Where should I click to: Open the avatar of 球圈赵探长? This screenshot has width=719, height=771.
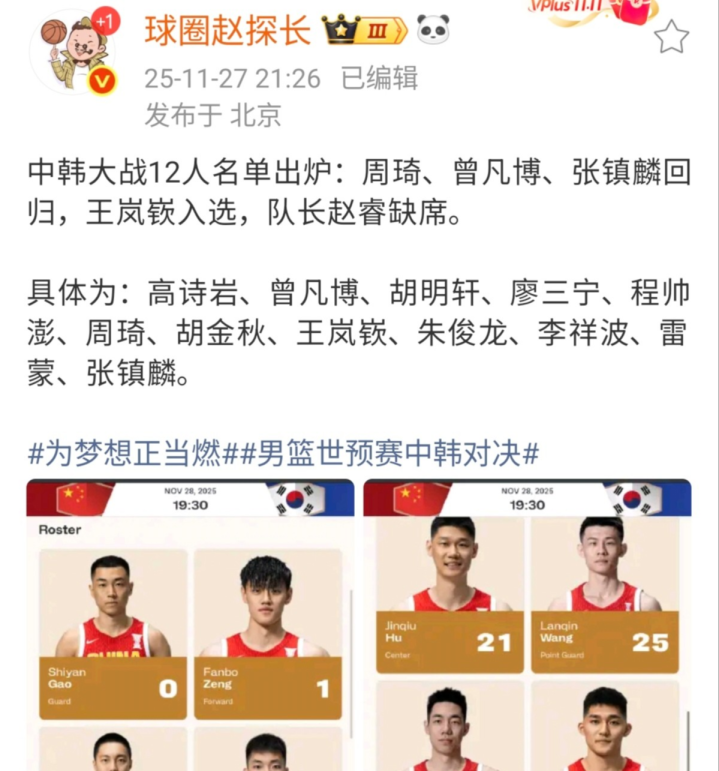tap(74, 53)
